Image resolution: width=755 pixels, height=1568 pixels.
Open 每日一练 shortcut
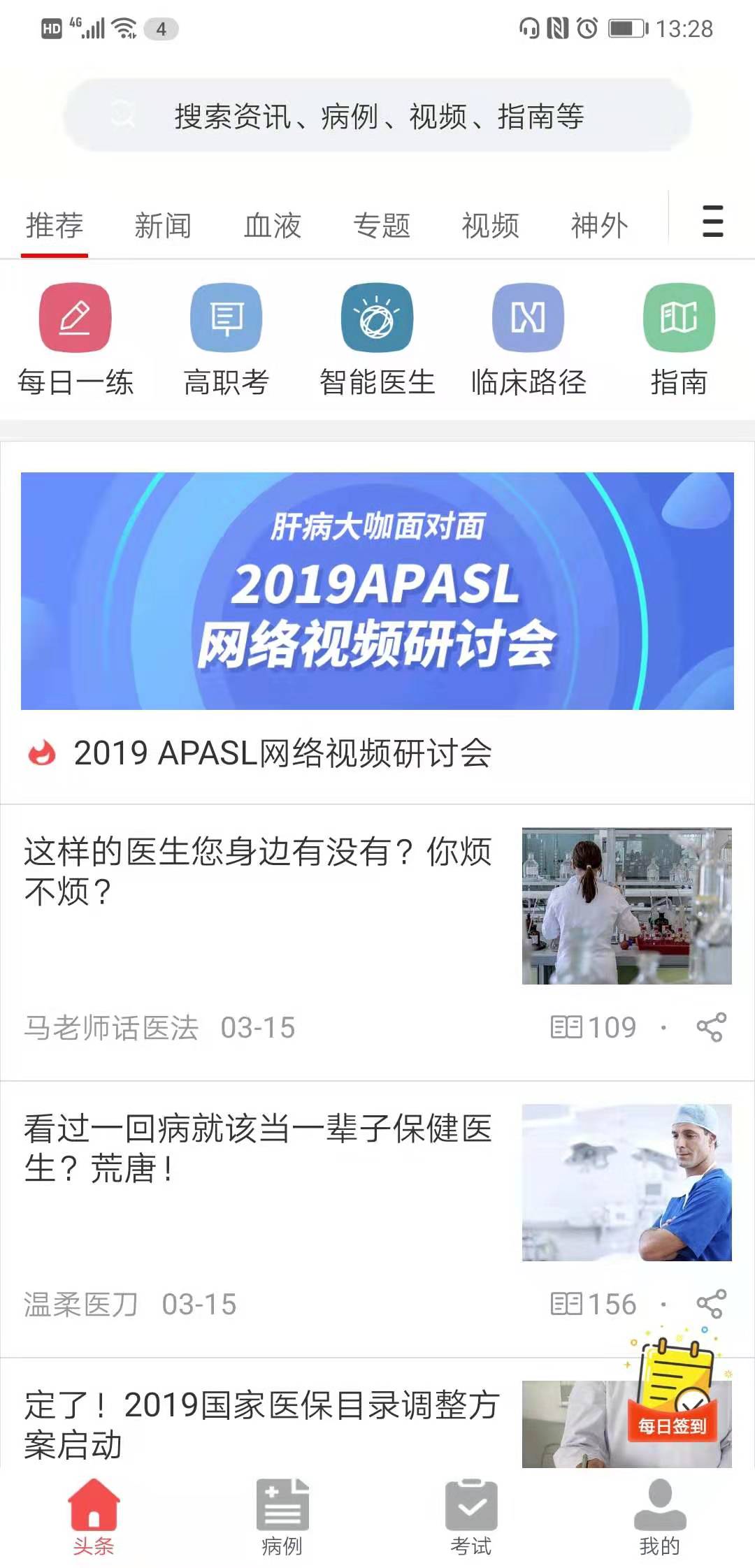(75, 340)
